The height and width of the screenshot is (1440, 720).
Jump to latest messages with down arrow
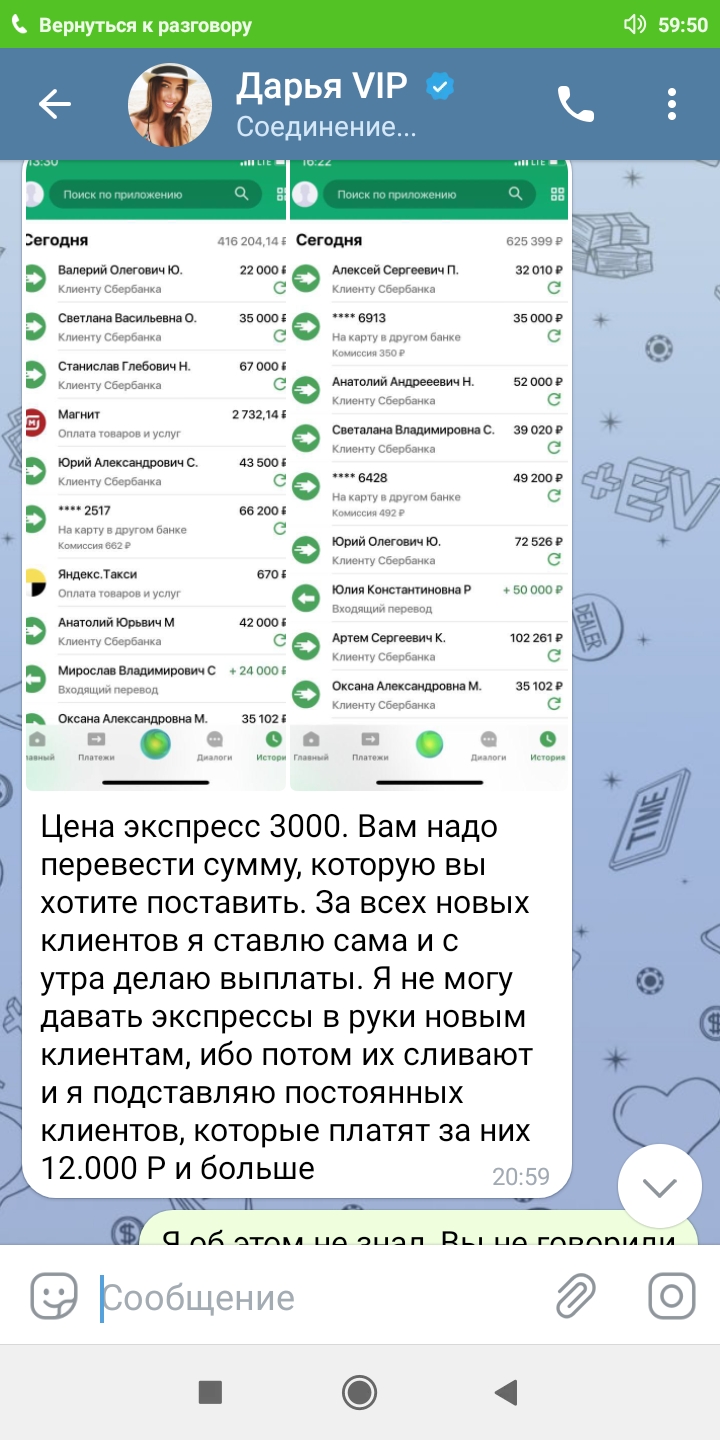(659, 1188)
